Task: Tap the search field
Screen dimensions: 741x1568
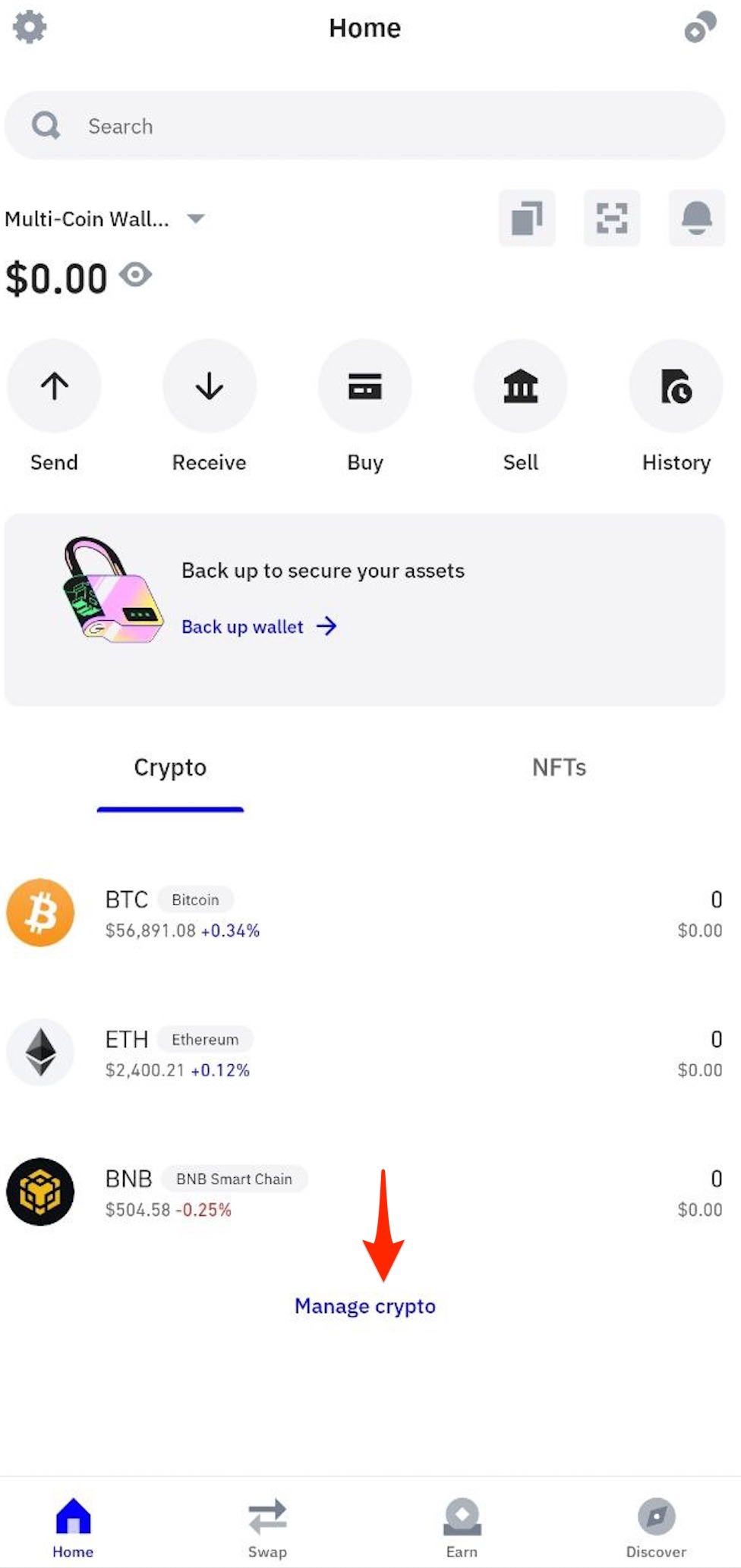Action: 364,125
